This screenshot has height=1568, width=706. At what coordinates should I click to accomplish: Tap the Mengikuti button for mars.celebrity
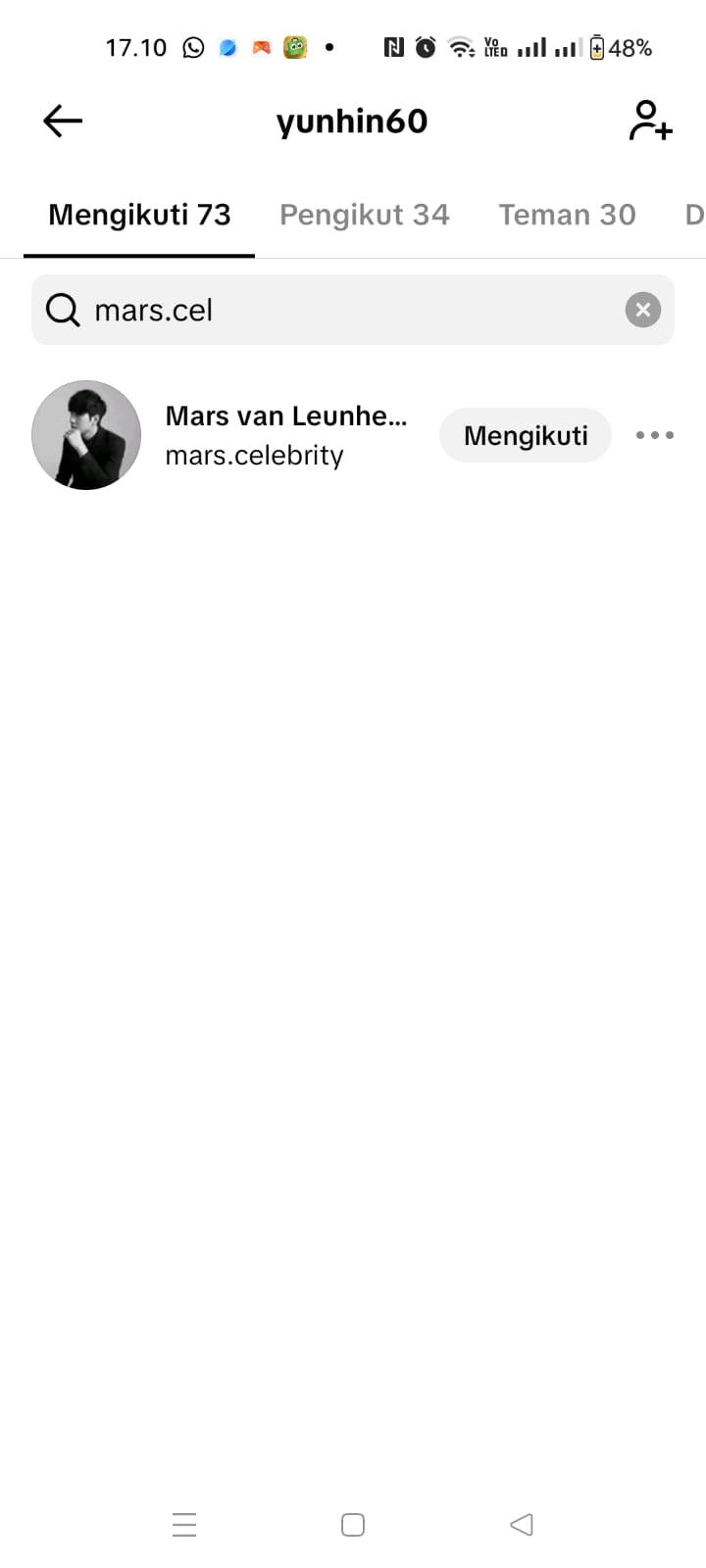[526, 436]
